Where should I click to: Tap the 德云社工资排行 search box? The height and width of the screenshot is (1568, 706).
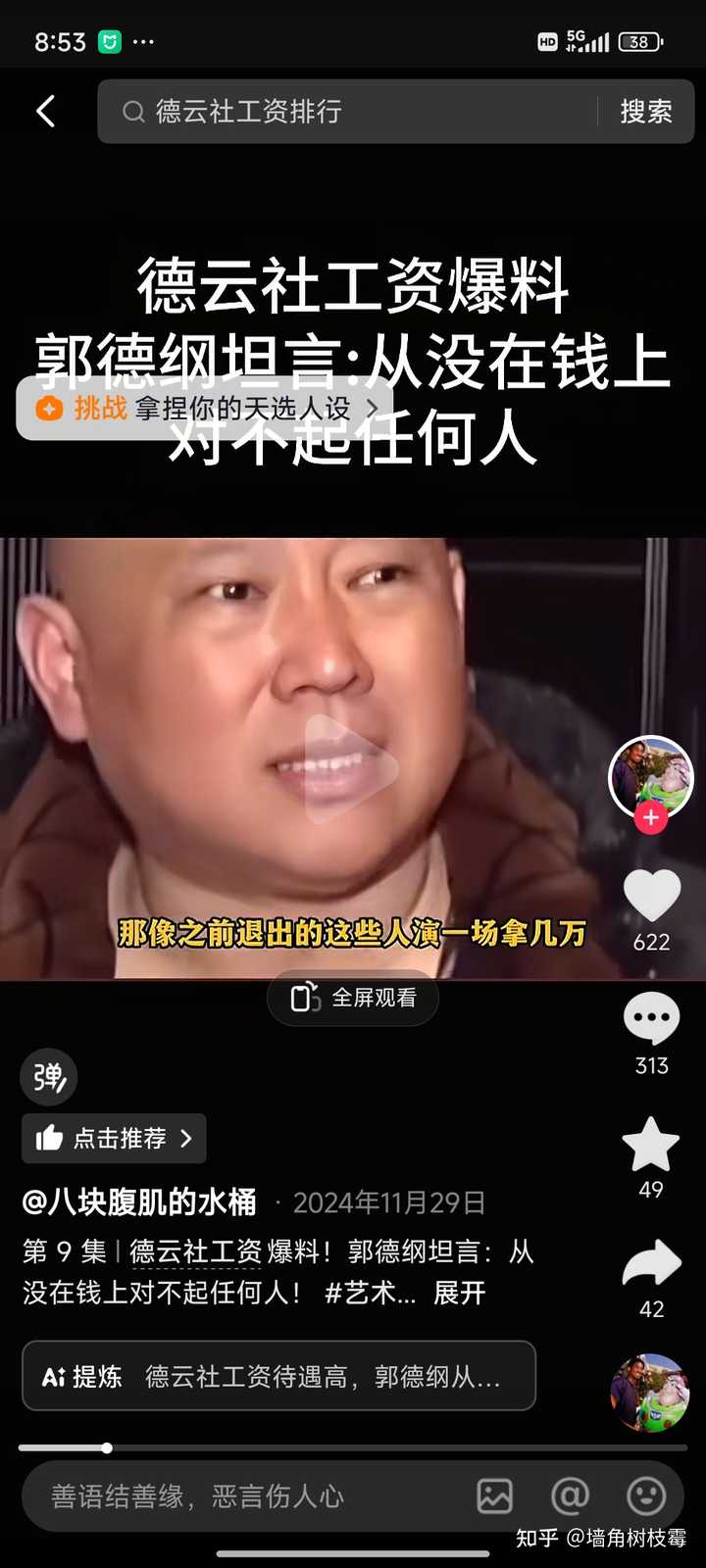pyautogui.click(x=348, y=112)
